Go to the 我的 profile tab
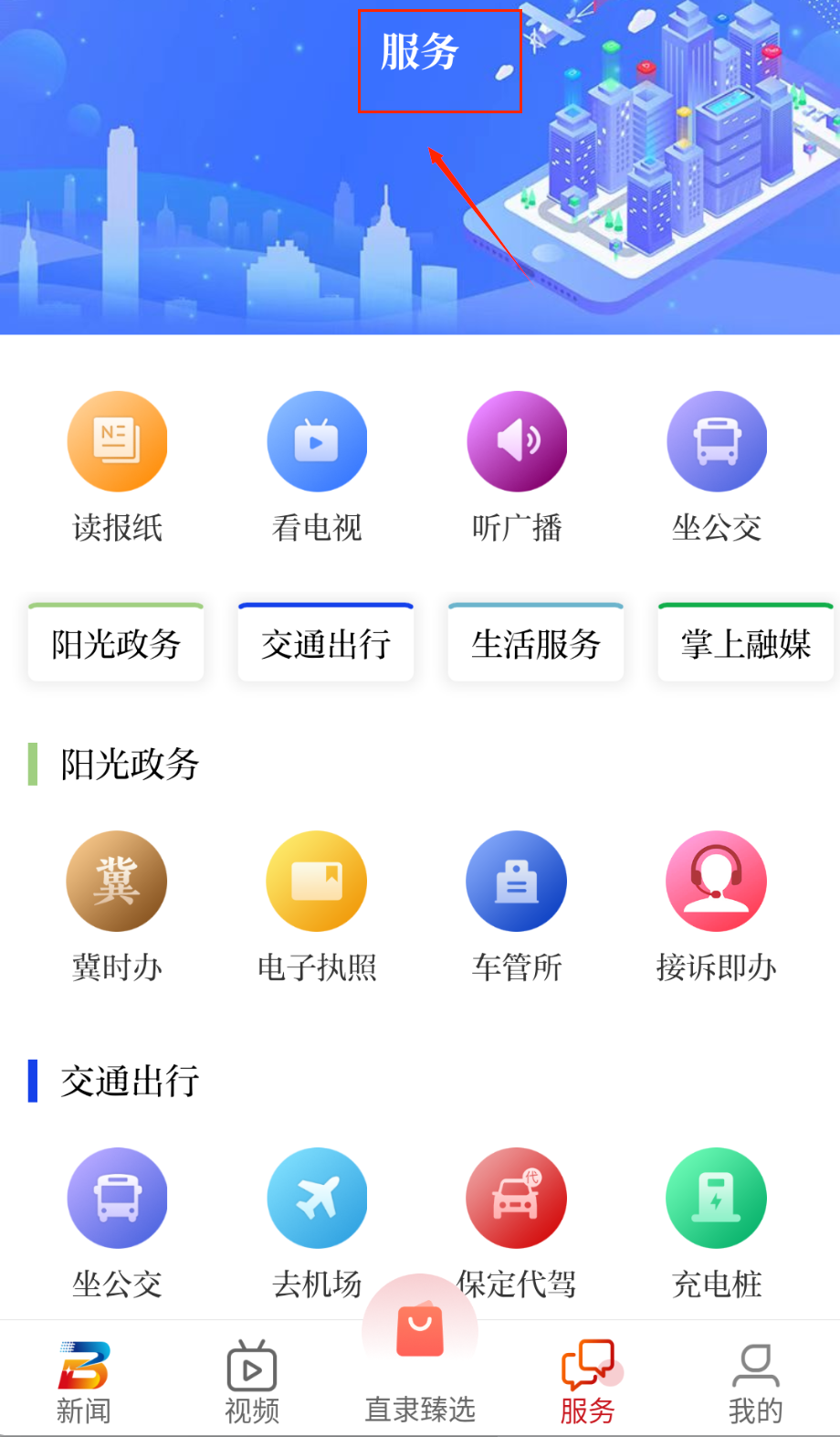The image size is (840, 1437). point(755,1381)
